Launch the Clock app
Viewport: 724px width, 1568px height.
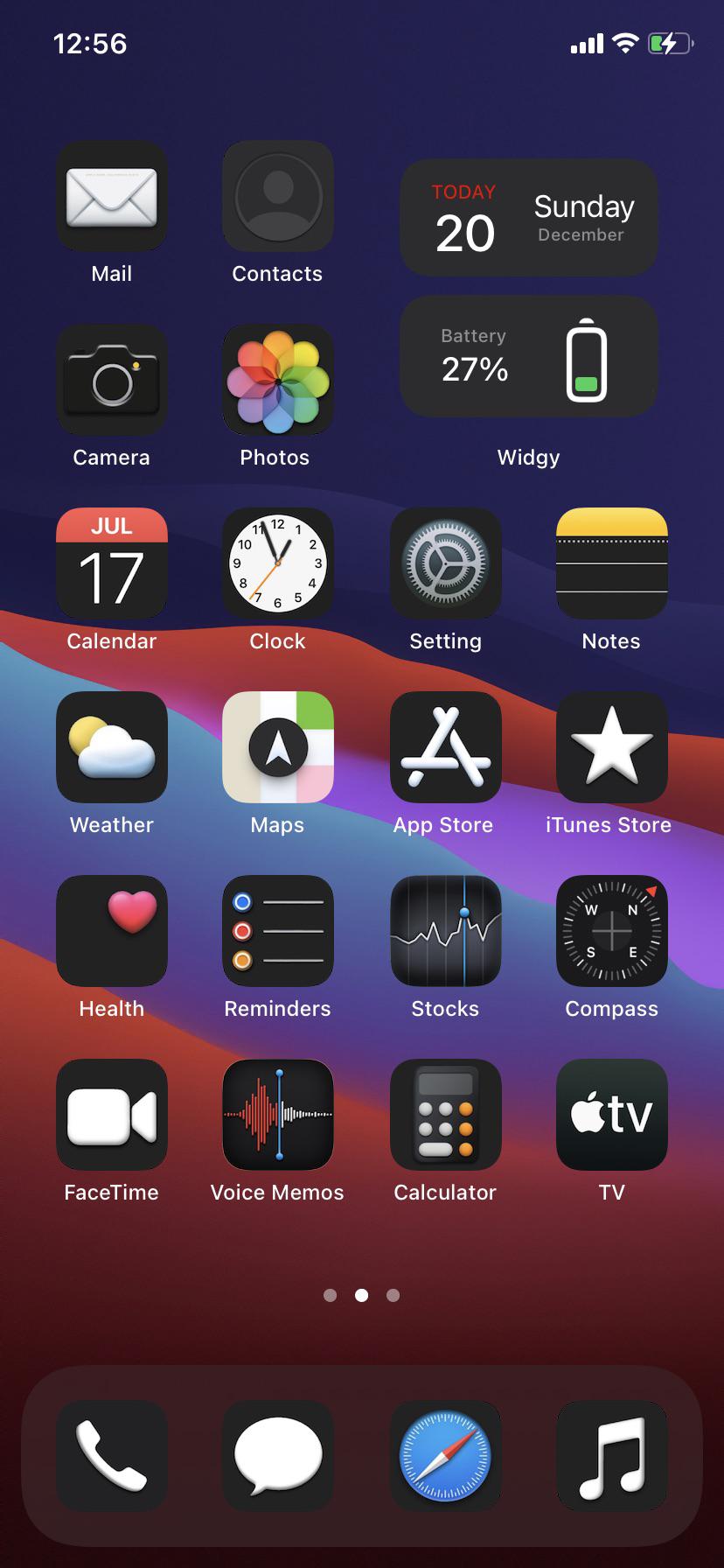tap(278, 564)
